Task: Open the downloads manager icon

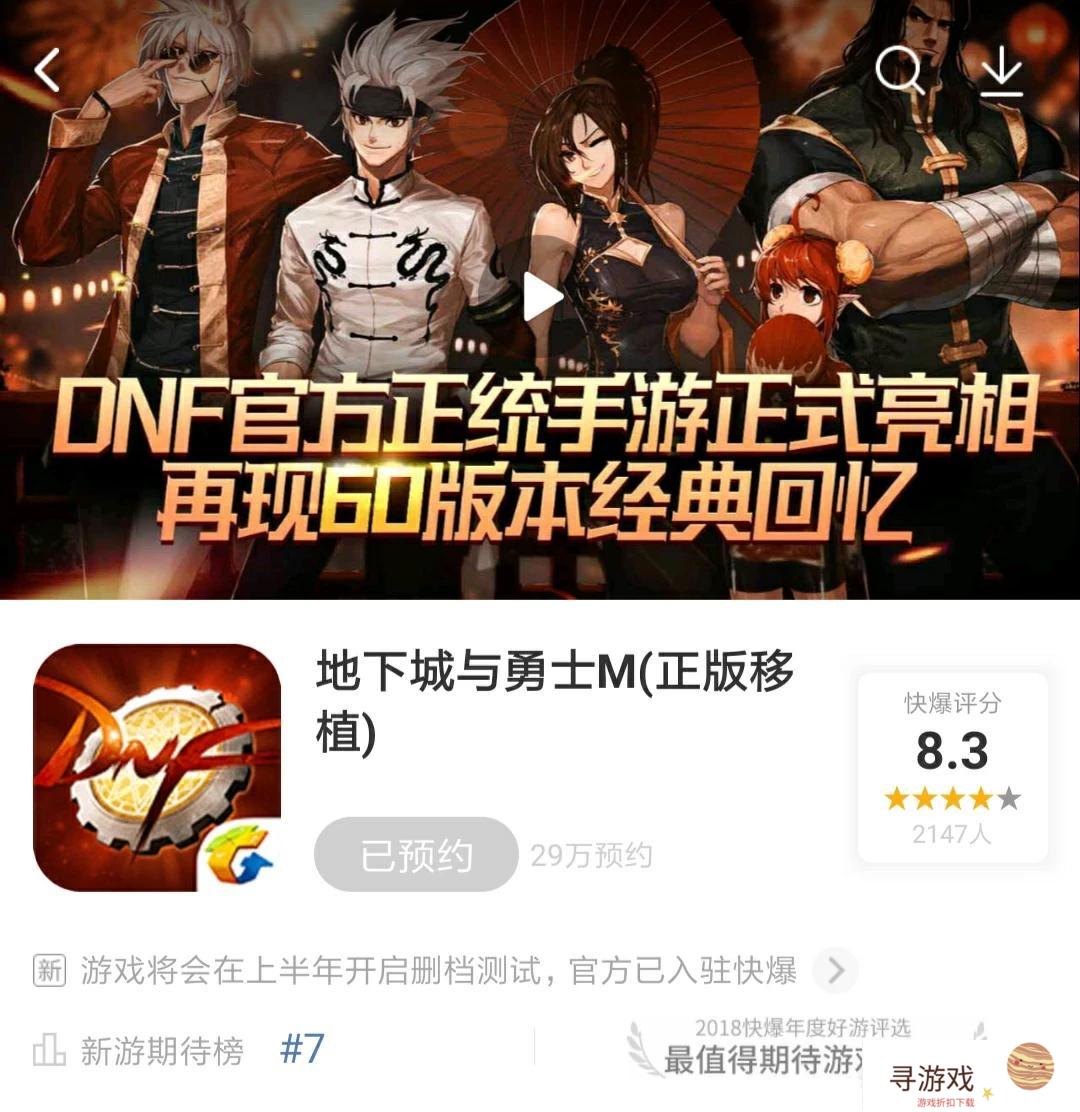Action: 1001,71
